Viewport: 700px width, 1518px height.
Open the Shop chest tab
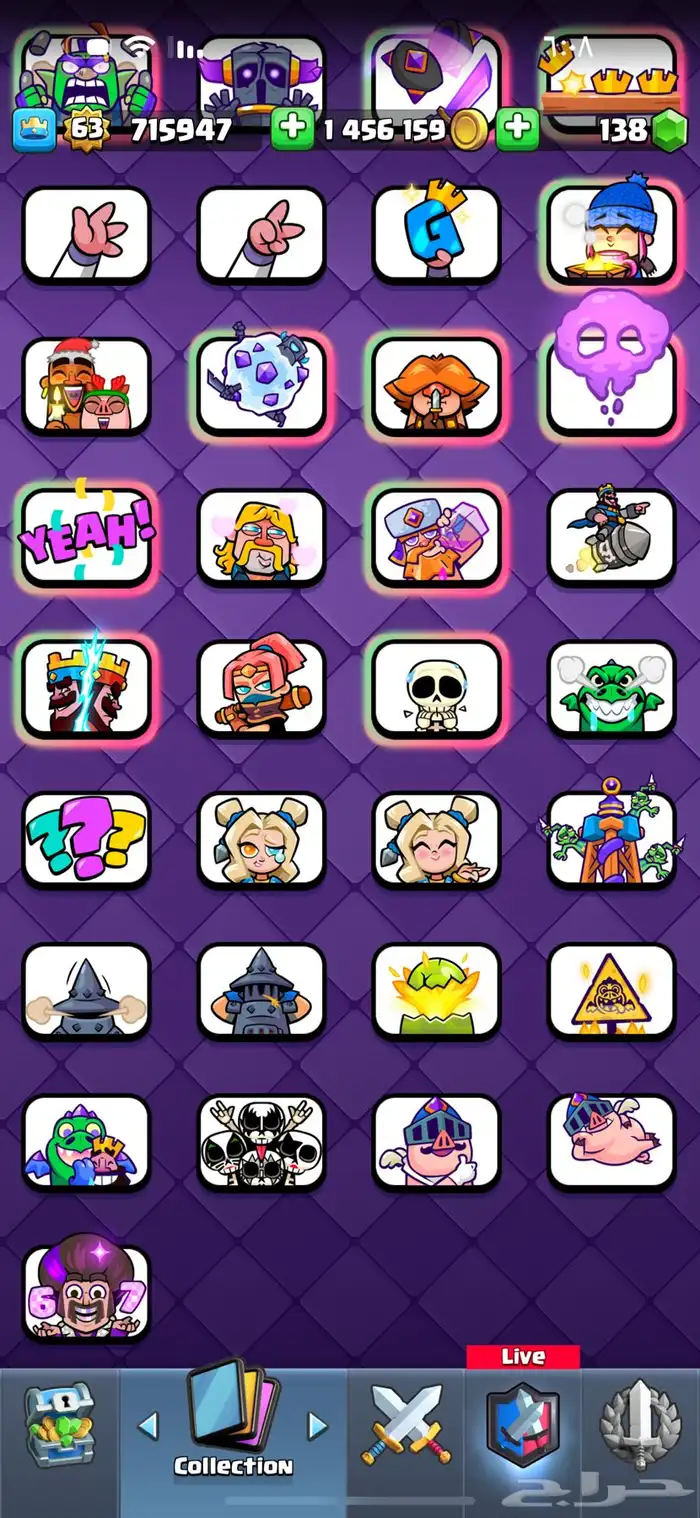point(59,1424)
